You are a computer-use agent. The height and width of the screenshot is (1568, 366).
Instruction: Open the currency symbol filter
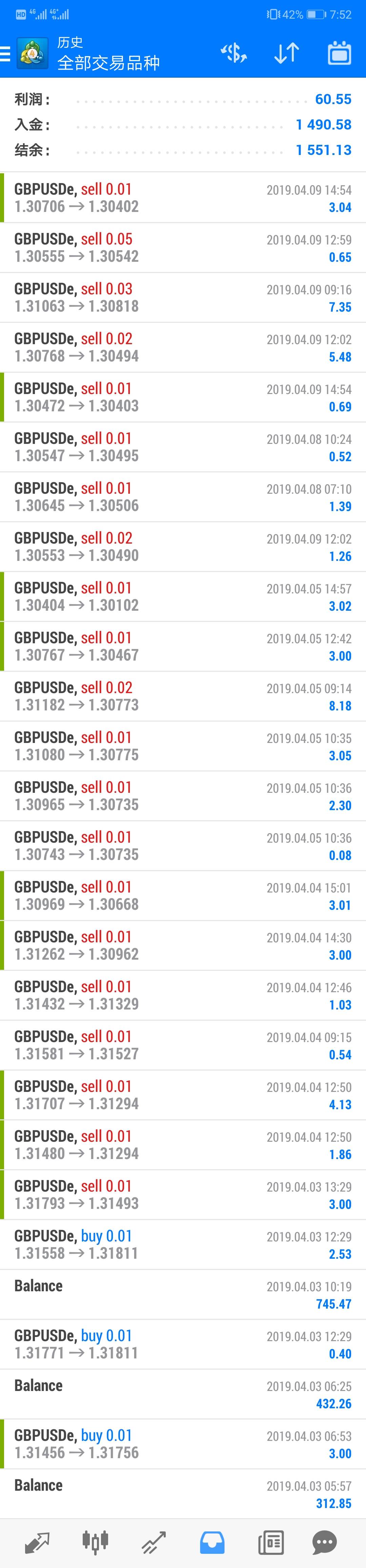[233, 54]
